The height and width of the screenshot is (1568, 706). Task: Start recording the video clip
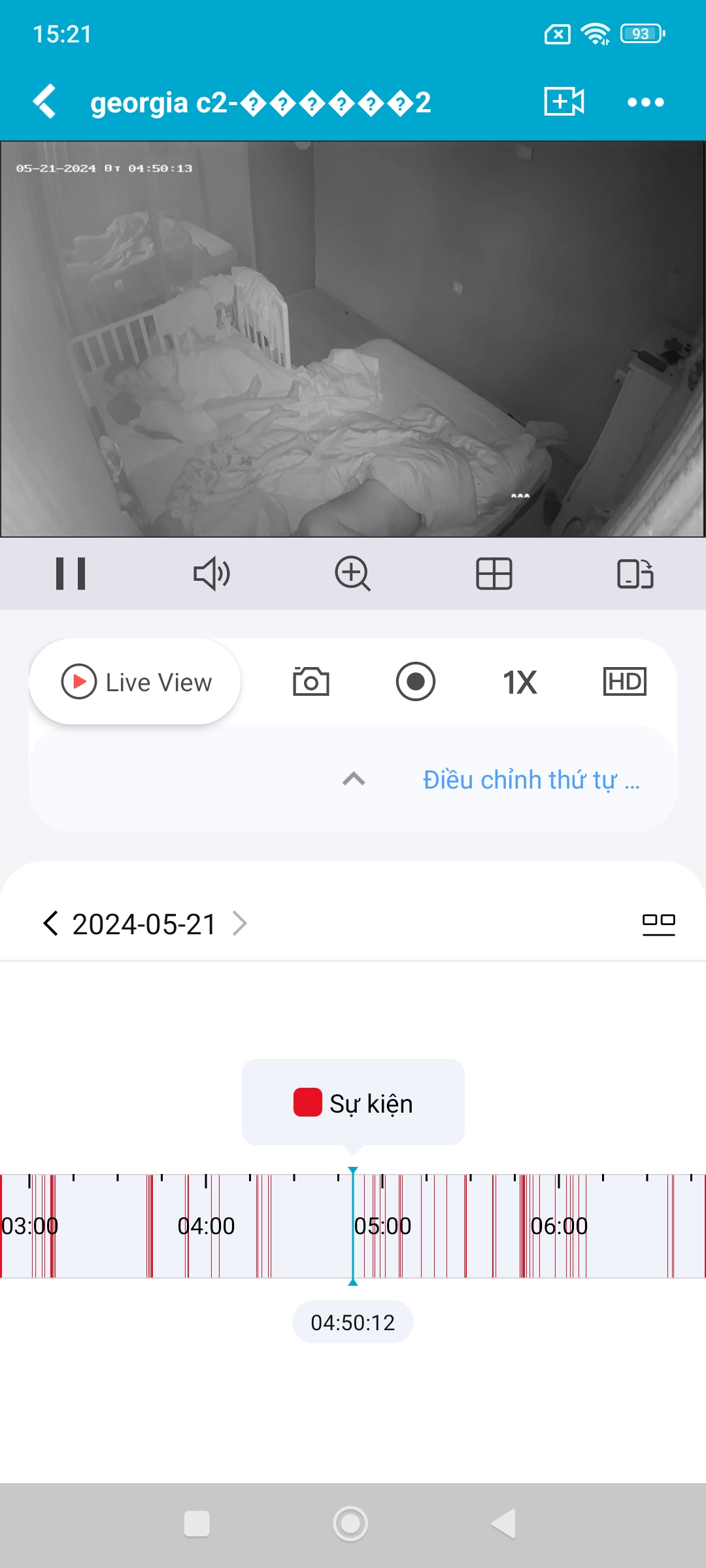tap(415, 682)
